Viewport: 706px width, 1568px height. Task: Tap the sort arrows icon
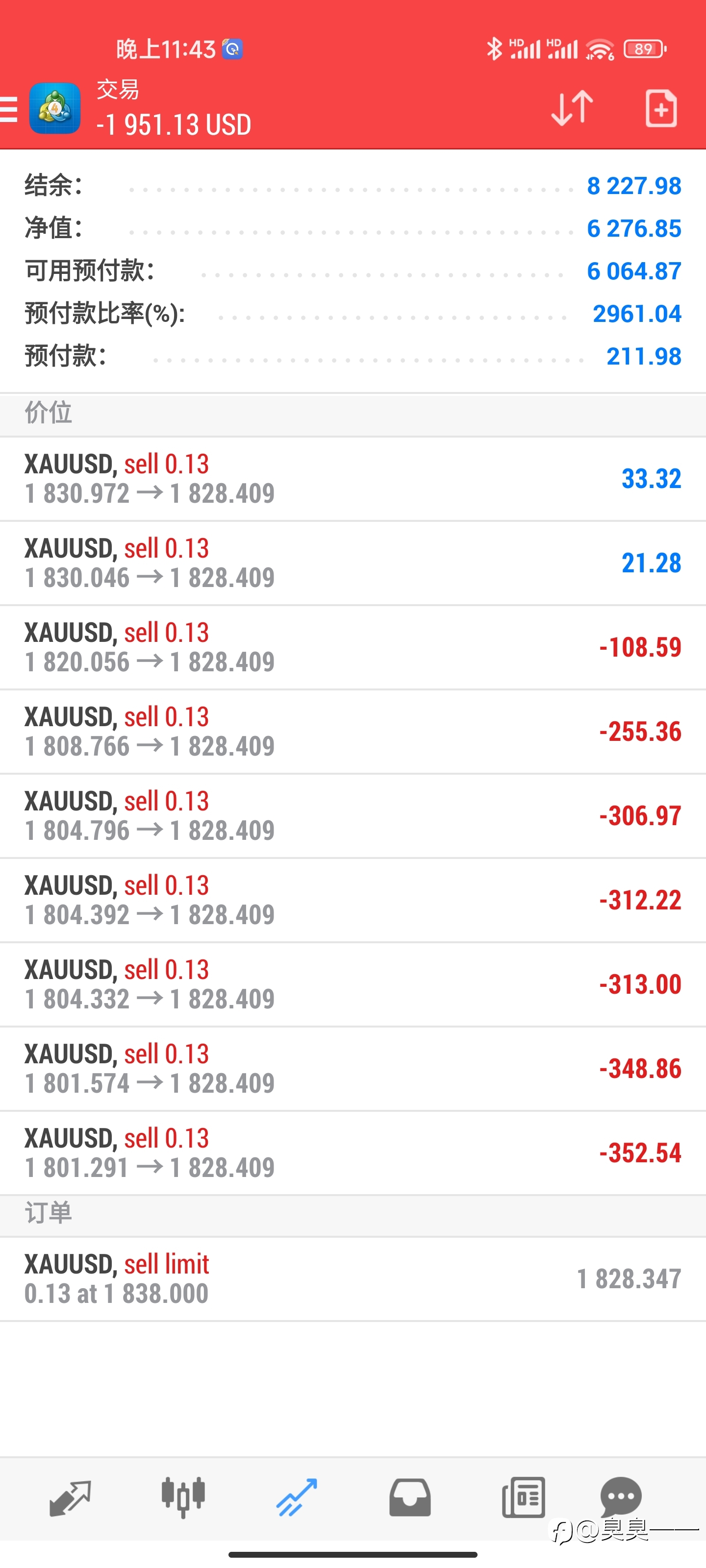[571, 108]
